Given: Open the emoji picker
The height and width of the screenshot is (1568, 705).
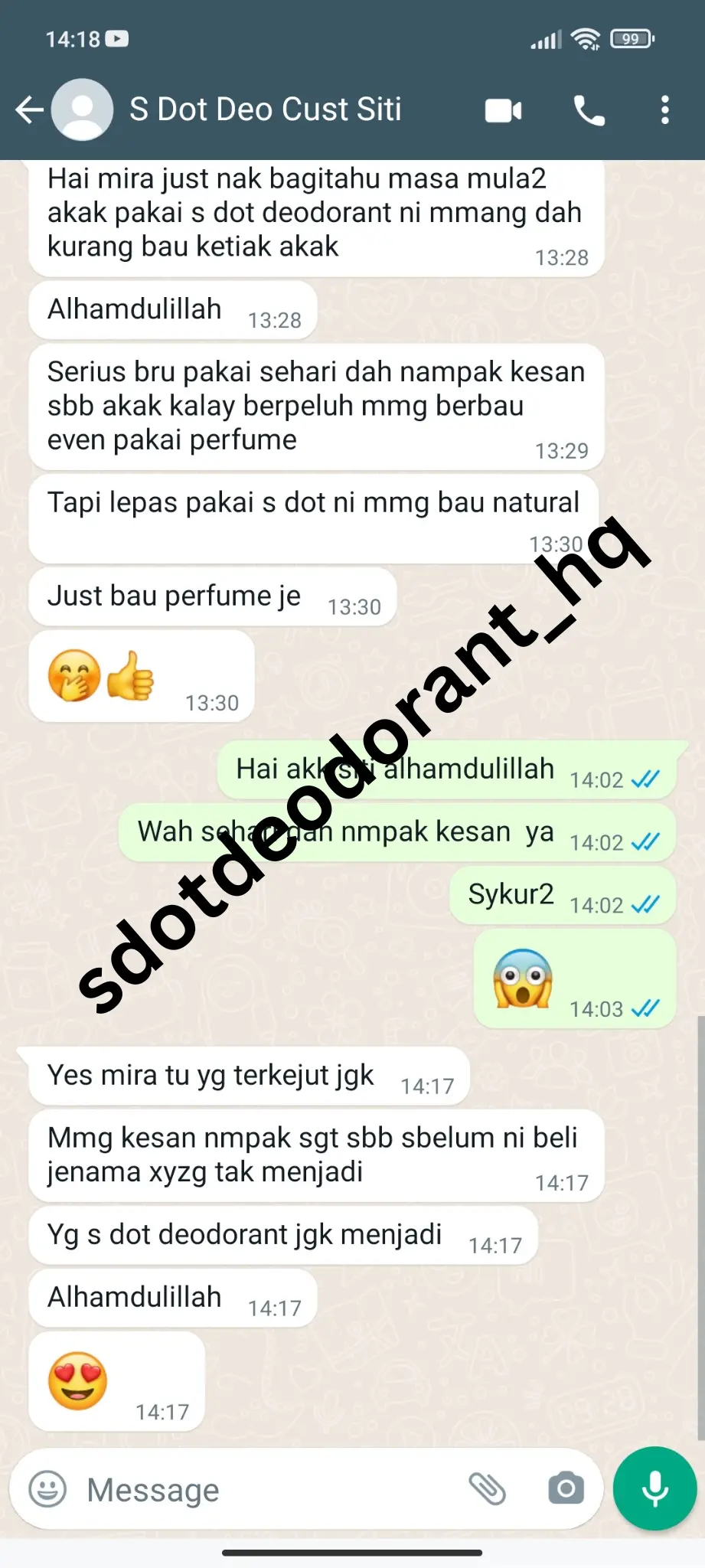Looking at the screenshot, I should click(x=47, y=1490).
